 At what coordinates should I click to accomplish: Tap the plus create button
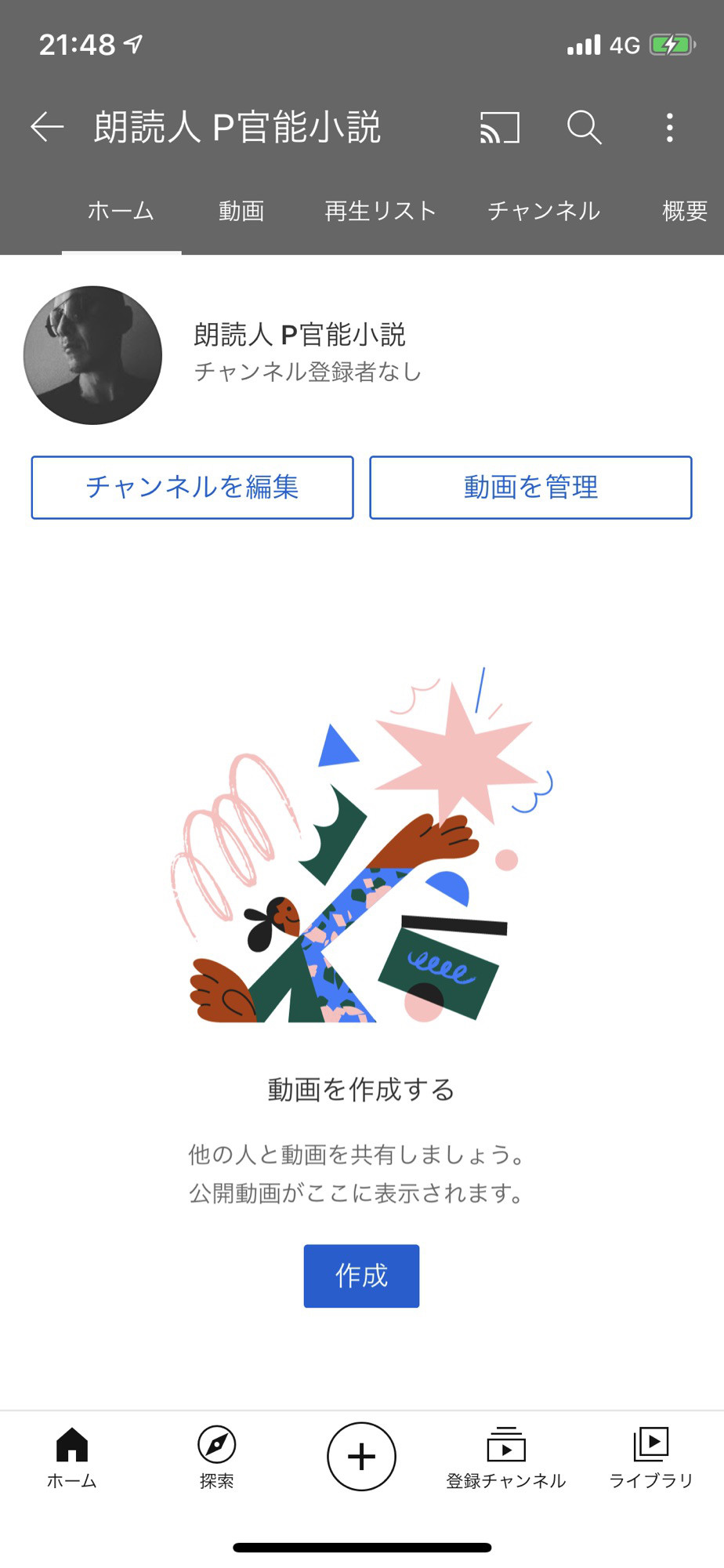pyautogui.click(x=361, y=1457)
